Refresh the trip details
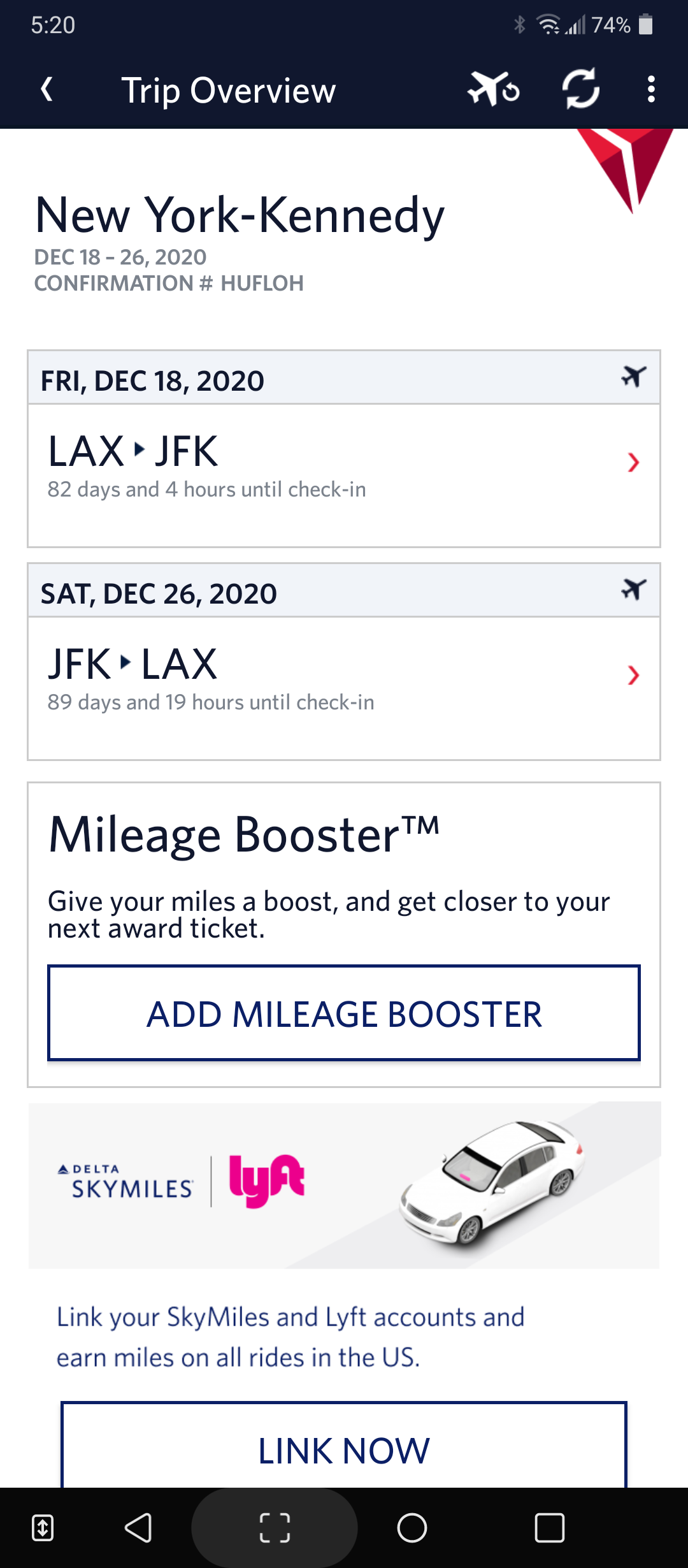This screenshot has height=1568, width=688. pos(580,89)
